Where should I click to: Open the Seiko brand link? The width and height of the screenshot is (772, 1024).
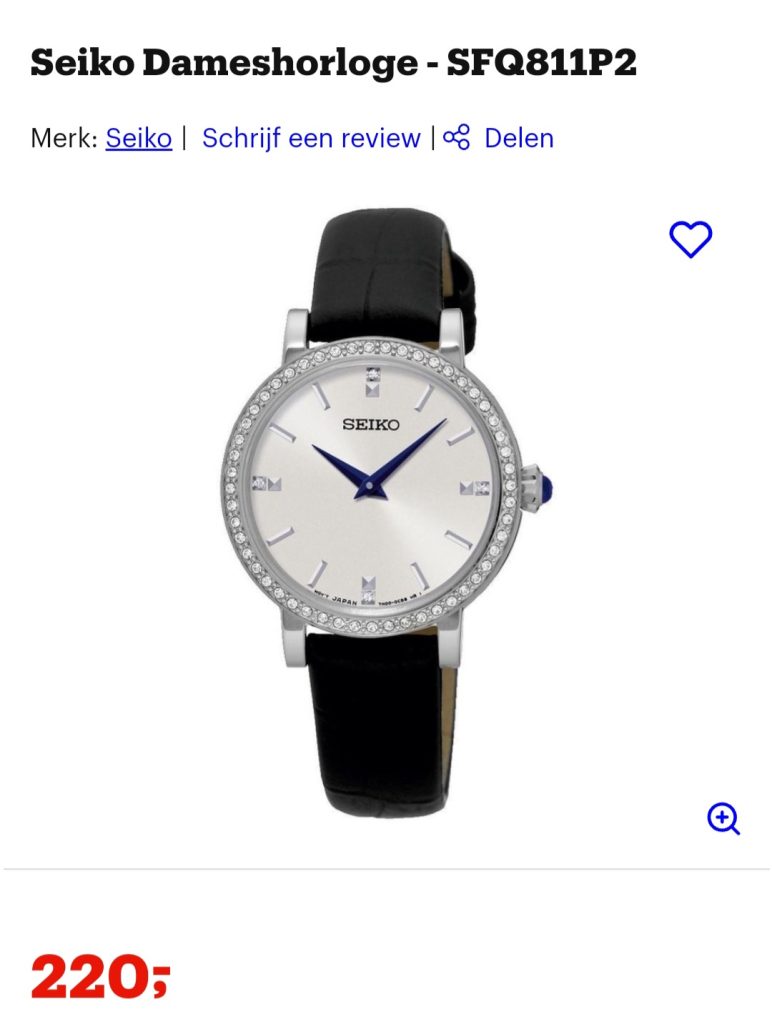(x=138, y=138)
